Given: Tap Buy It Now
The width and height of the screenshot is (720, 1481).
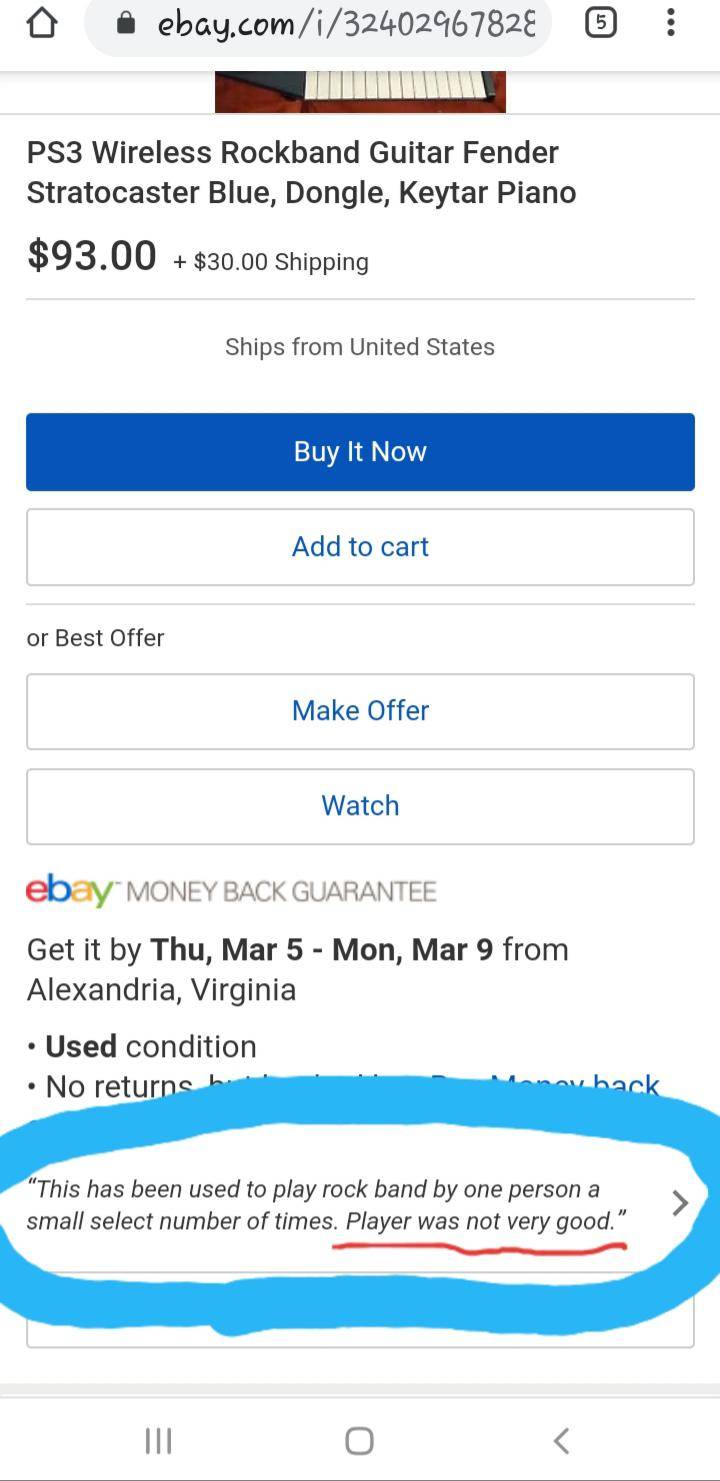Looking at the screenshot, I should [x=360, y=451].
